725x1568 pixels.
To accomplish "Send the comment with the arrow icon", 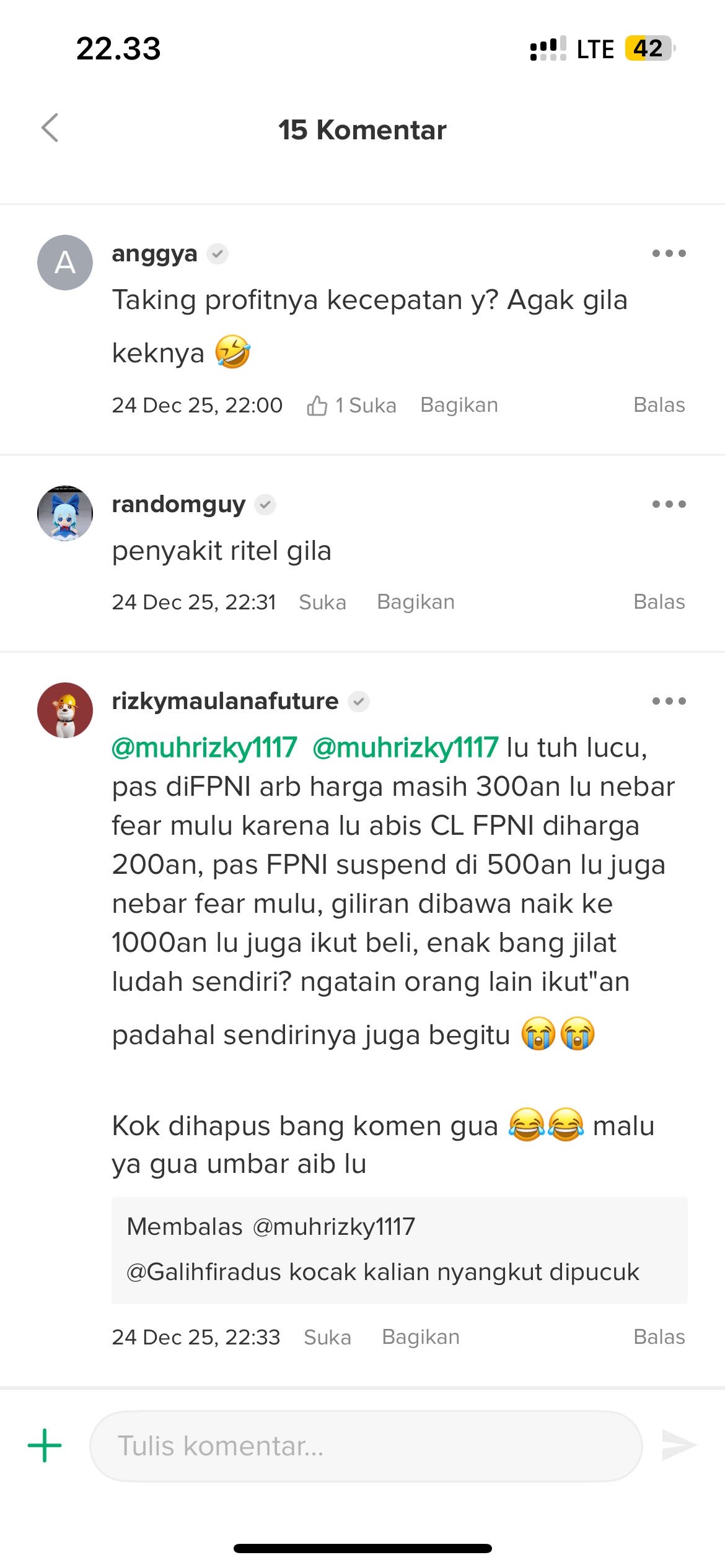I will [x=679, y=1446].
